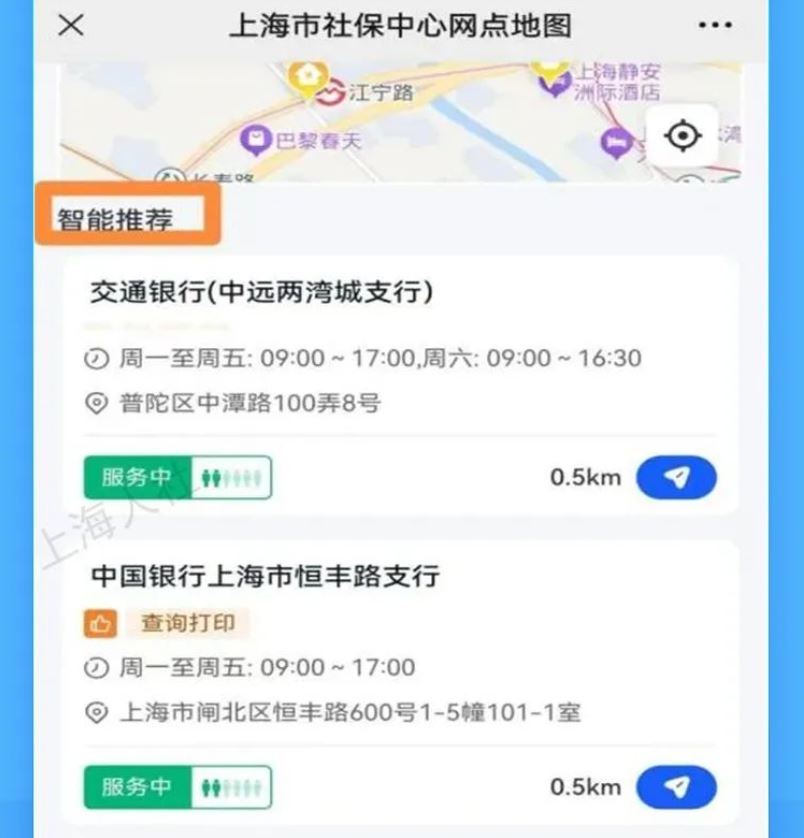The image size is (804, 838).
Task: Navigate to 中国银行上海市恒丰路支行
Action: click(x=677, y=787)
